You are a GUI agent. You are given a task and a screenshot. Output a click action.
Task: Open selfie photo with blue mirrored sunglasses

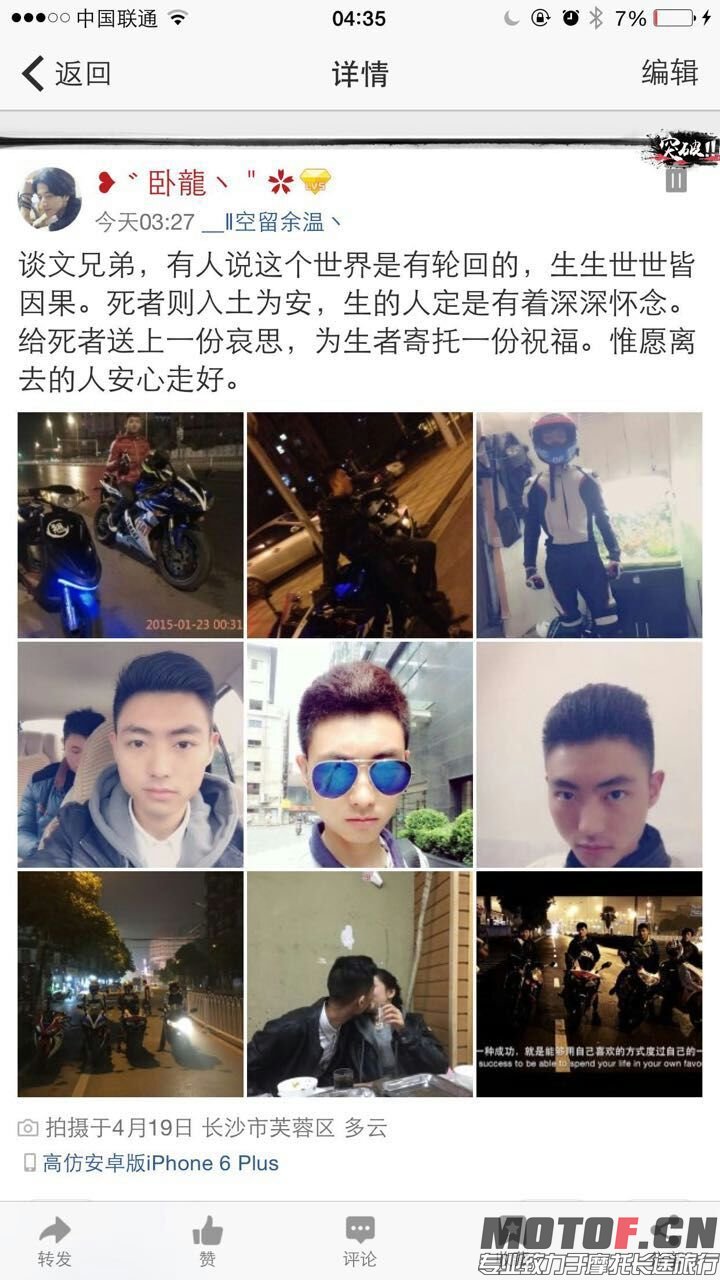[360, 754]
